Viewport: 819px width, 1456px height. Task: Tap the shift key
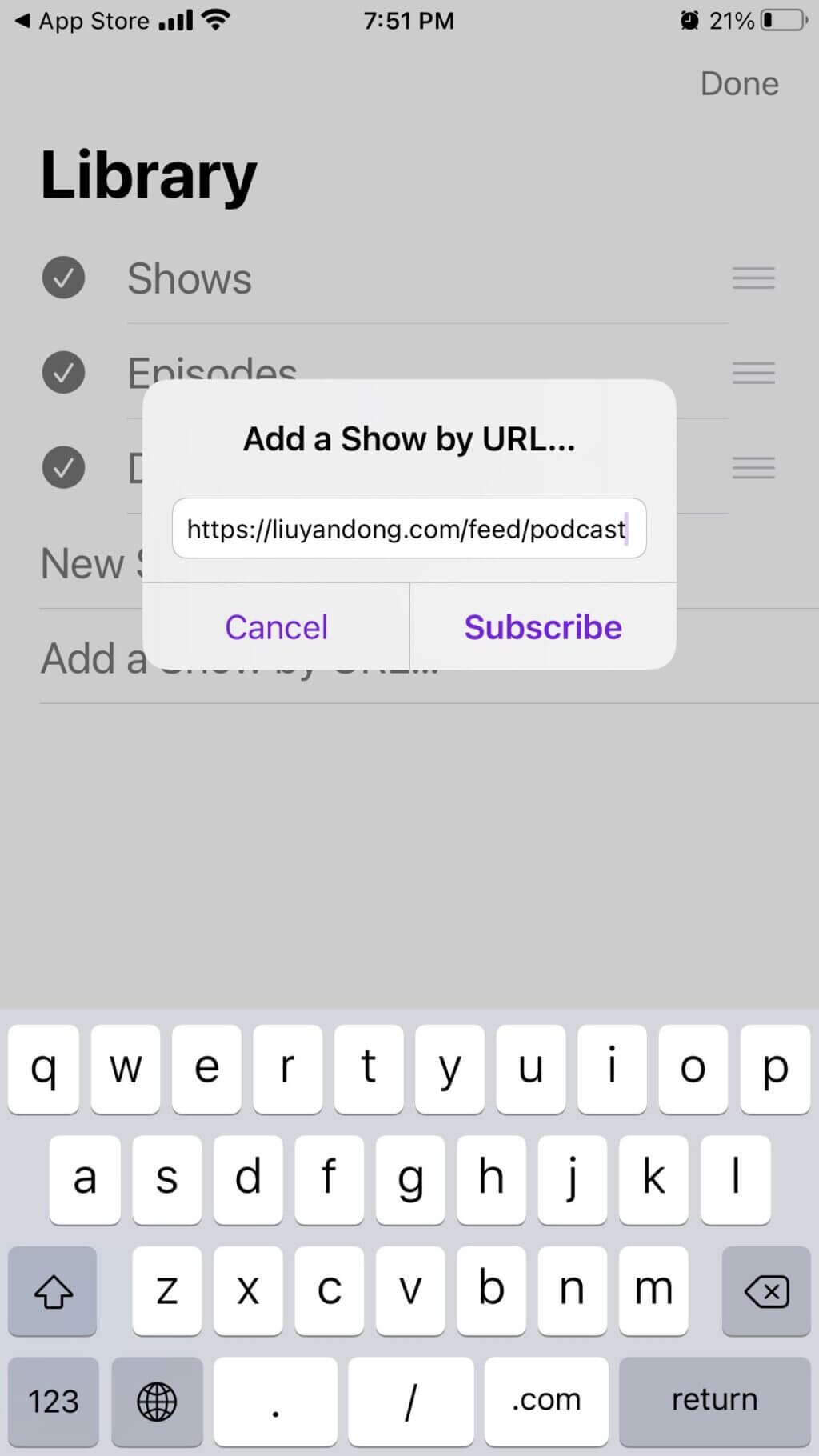[53, 1290]
